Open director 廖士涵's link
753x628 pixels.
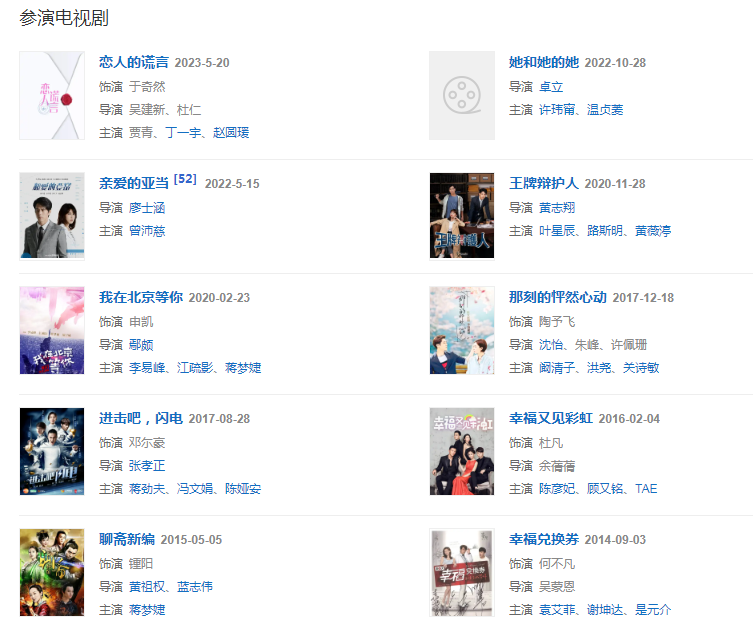[147, 208]
